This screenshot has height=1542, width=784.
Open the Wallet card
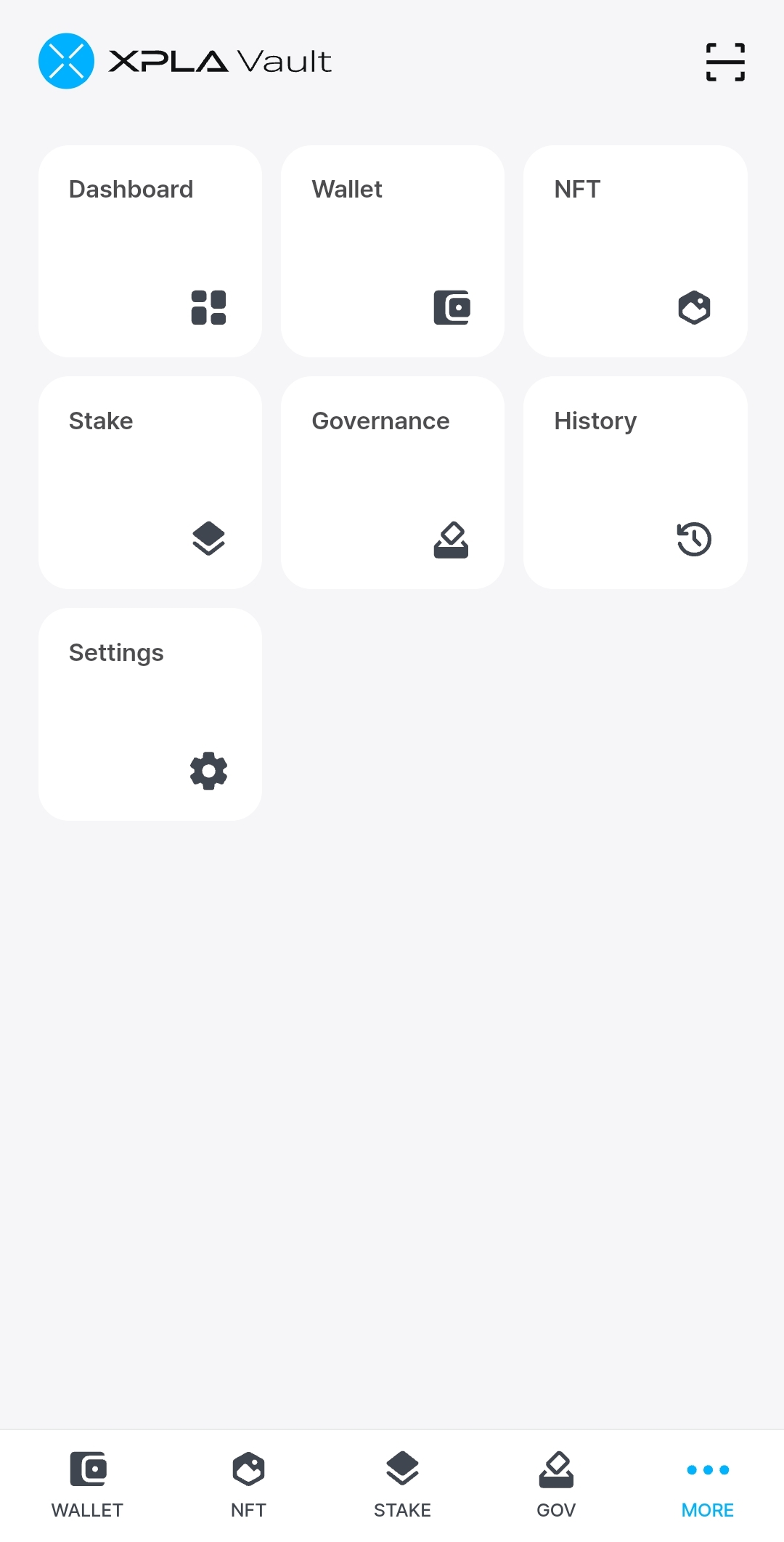(x=393, y=251)
